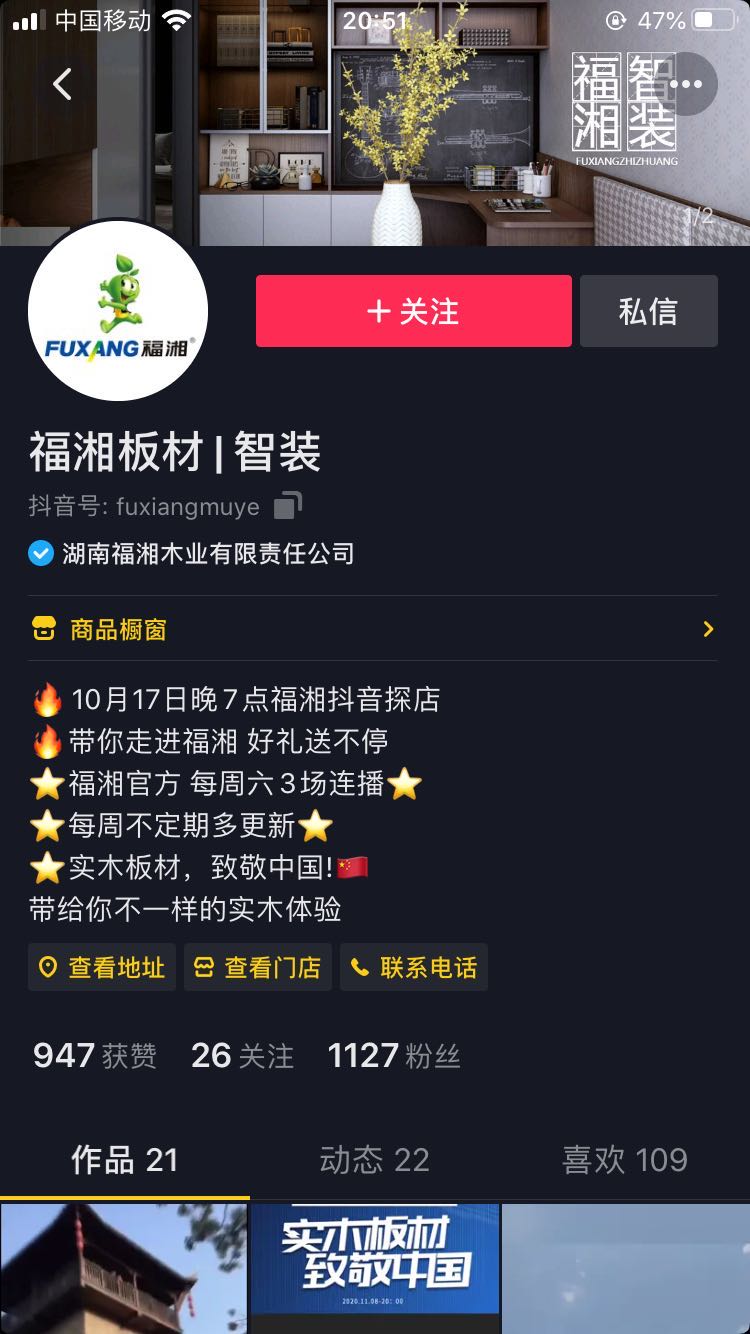The image size is (750, 1334).
Task: Open the 商品橱窗 product showcase
Action: [374, 629]
